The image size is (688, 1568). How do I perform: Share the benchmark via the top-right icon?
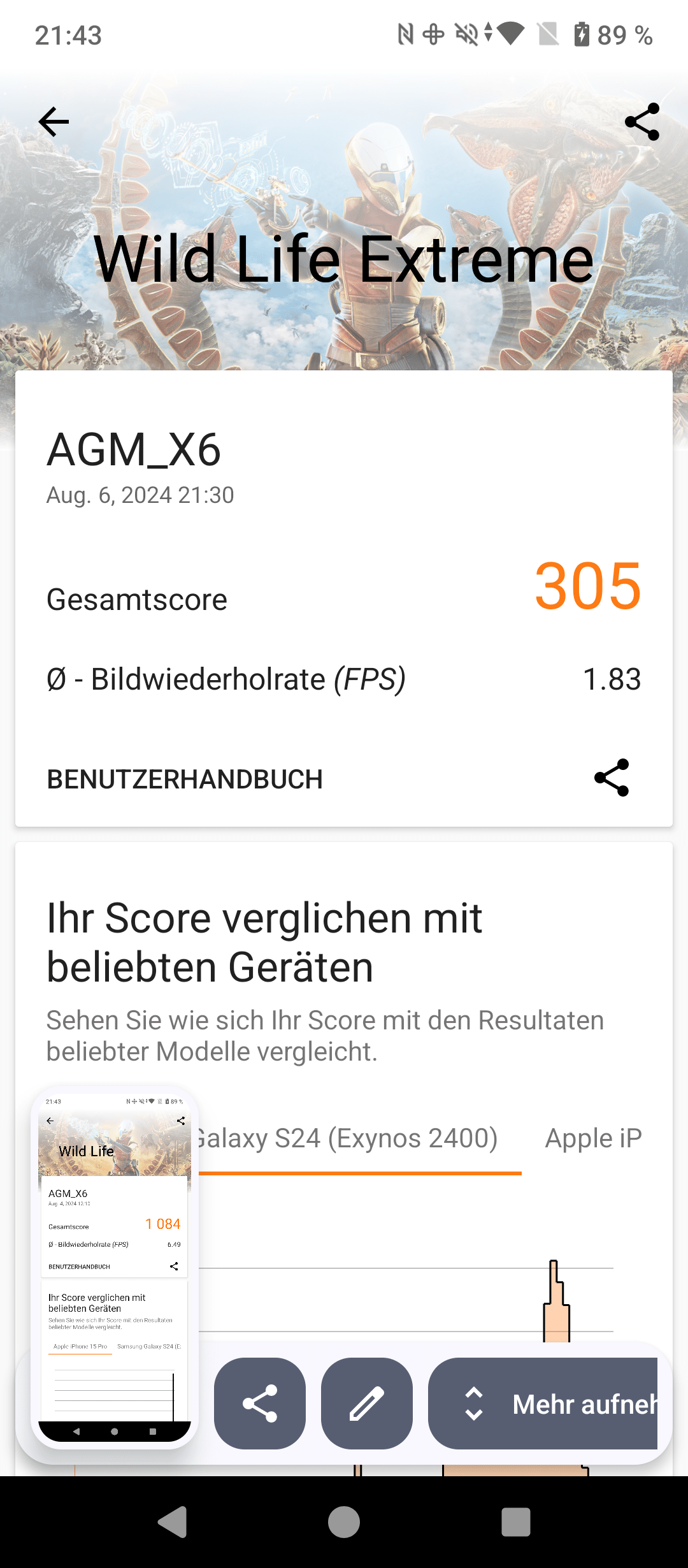(641, 122)
